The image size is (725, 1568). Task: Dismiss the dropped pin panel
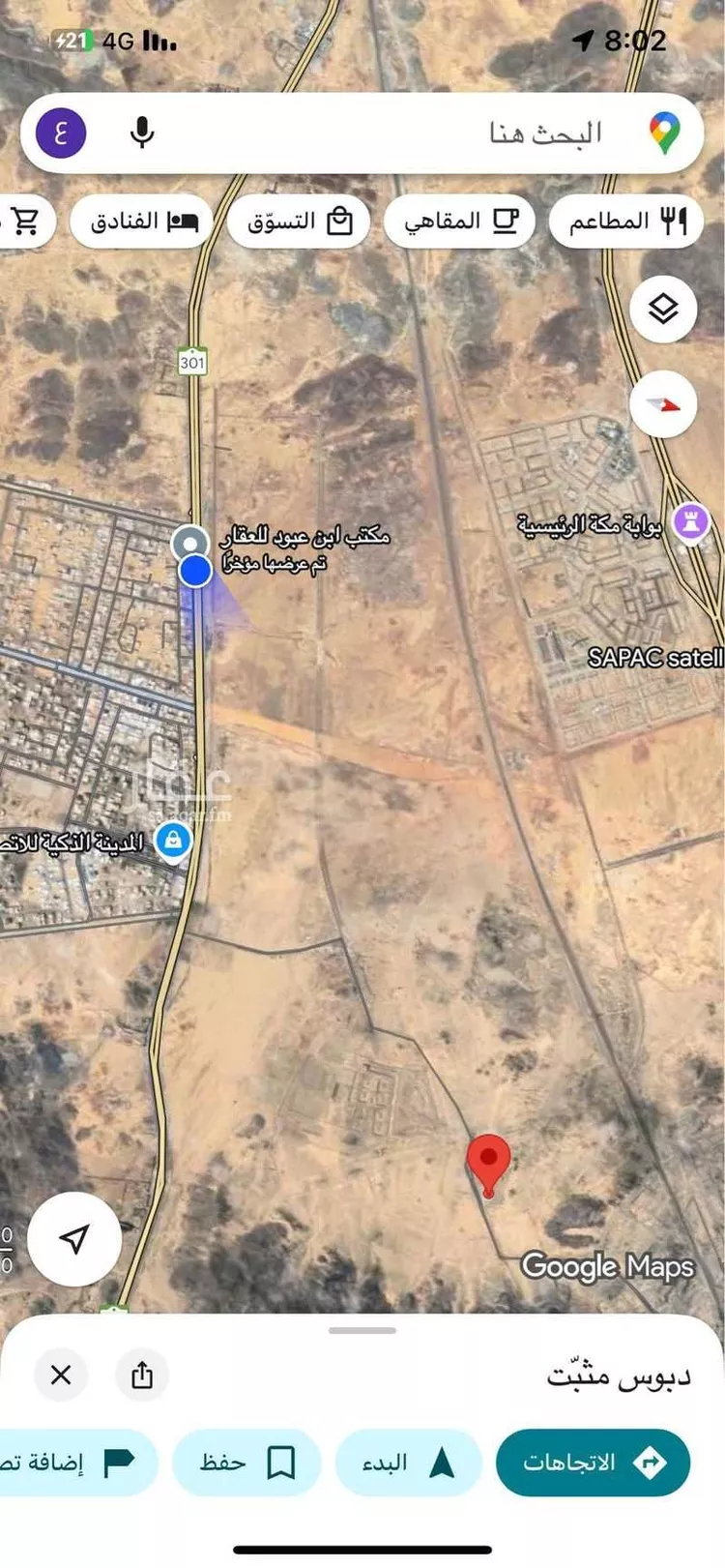(x=61, y=1374)
